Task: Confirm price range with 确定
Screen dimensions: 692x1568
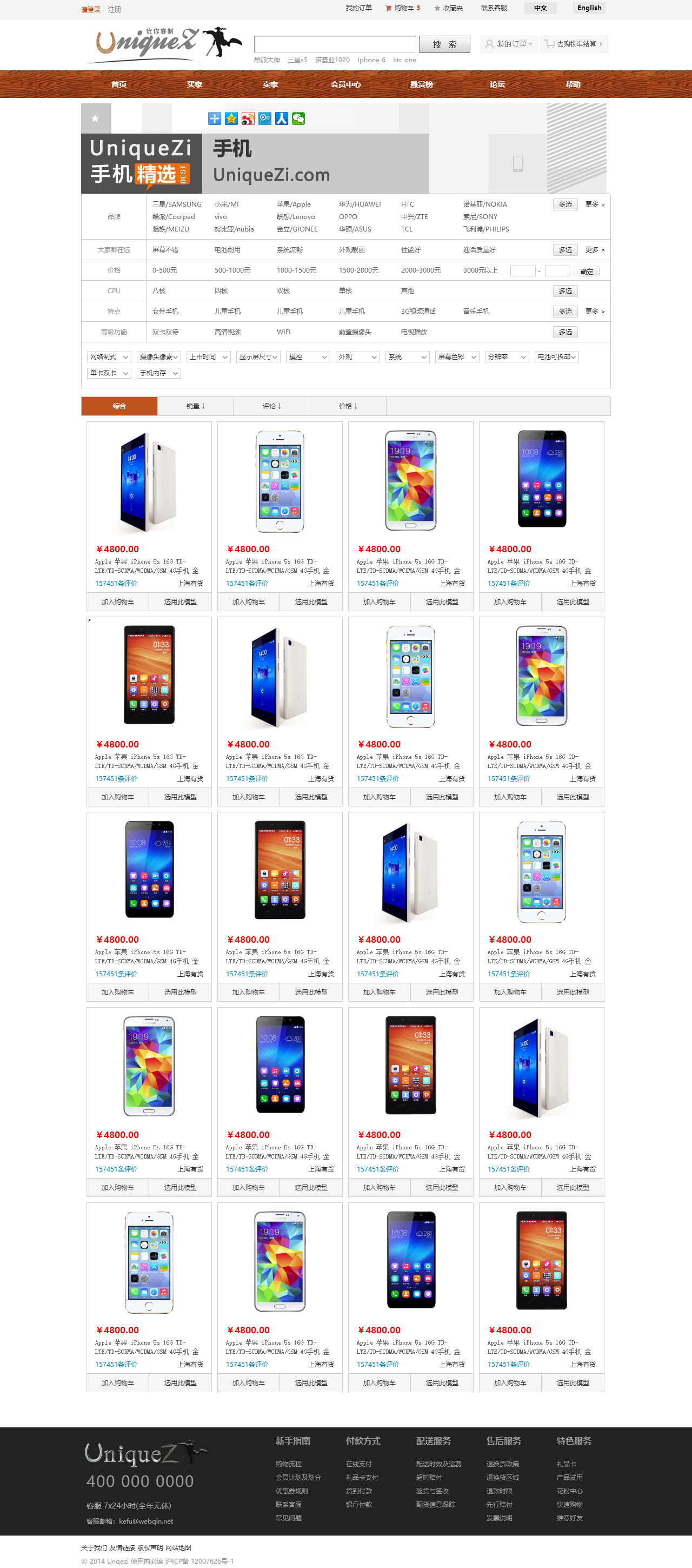Action: pyautogui.click(x=586, y=272)
